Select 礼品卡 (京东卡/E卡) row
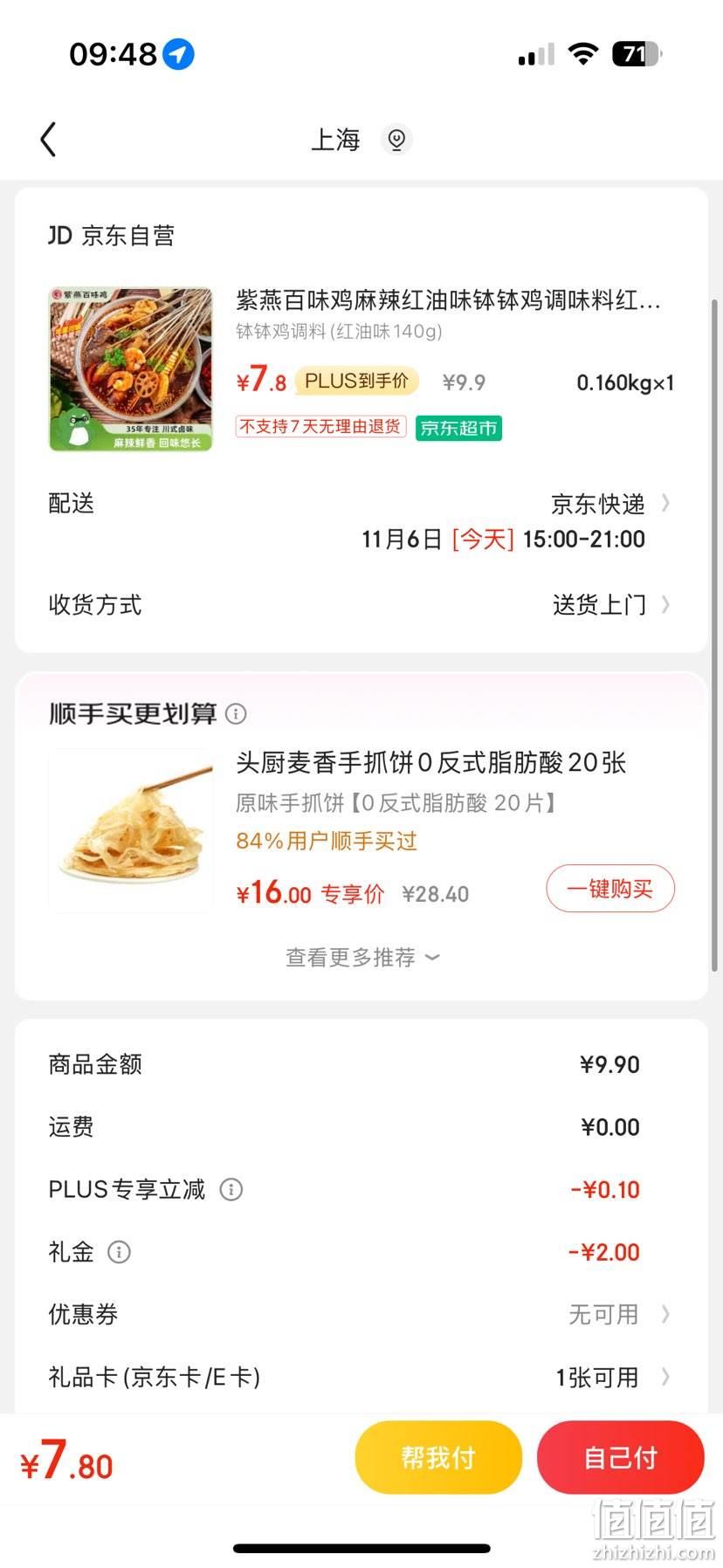This screenshot has width=723, height=1568. point(361,1377)
